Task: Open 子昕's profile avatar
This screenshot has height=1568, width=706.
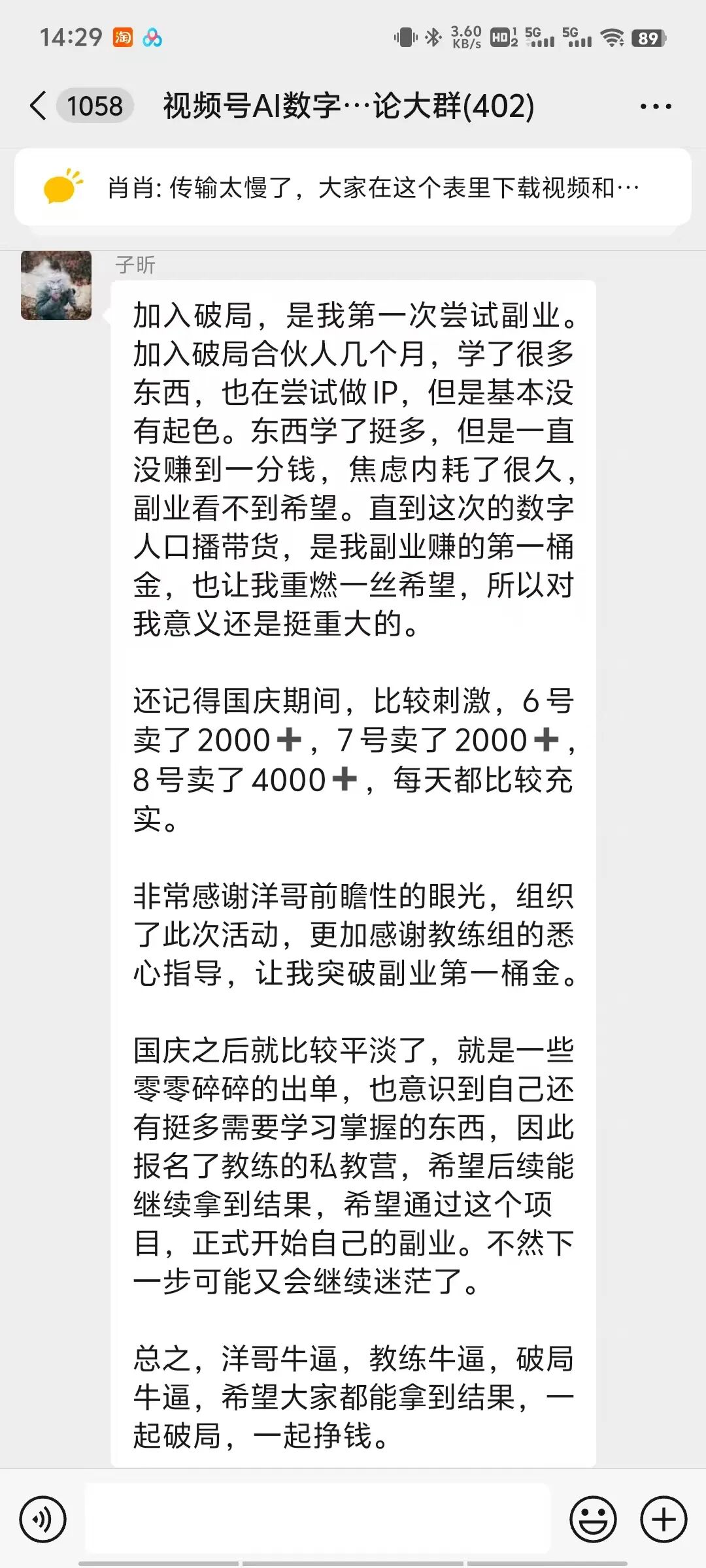Action: 56,286
